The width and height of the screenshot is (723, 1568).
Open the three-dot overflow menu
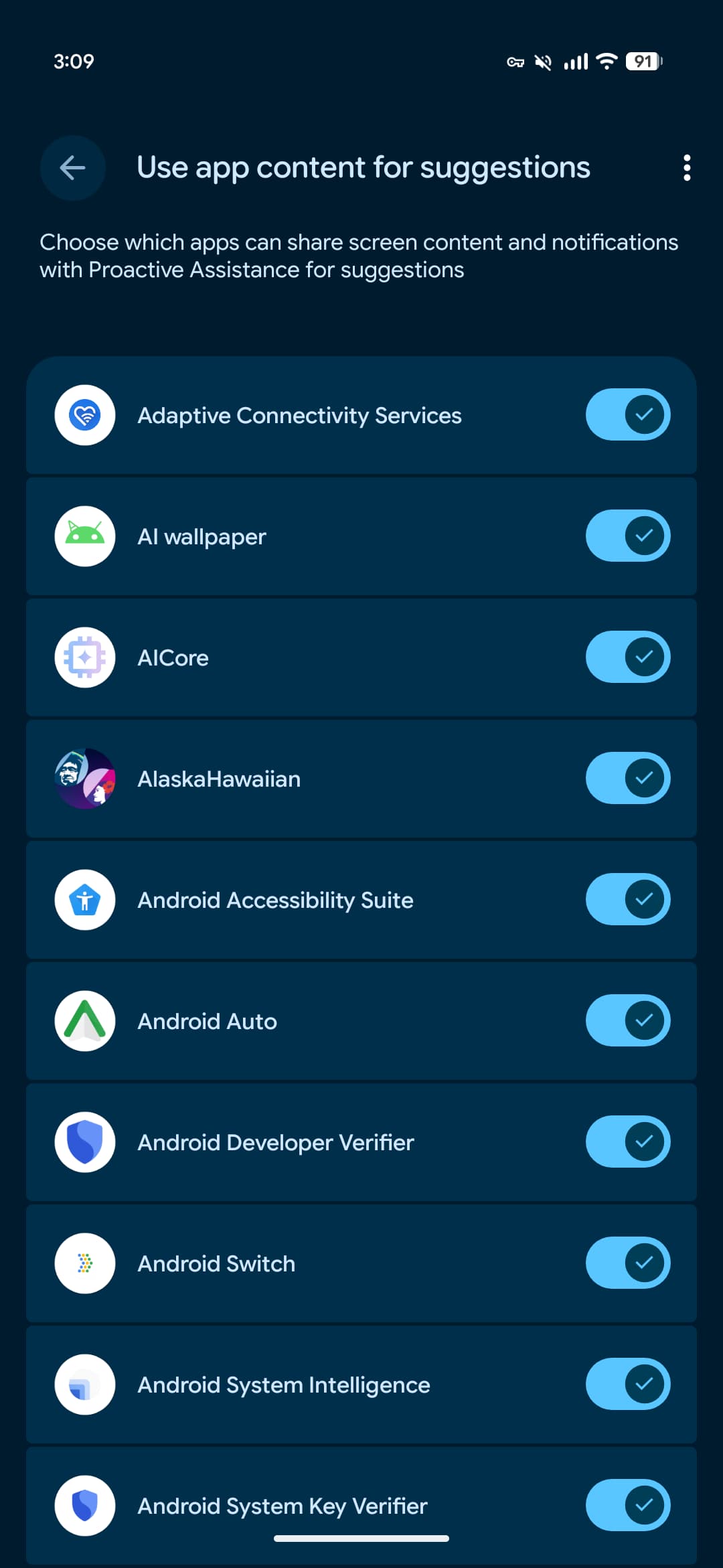[686, 167]
